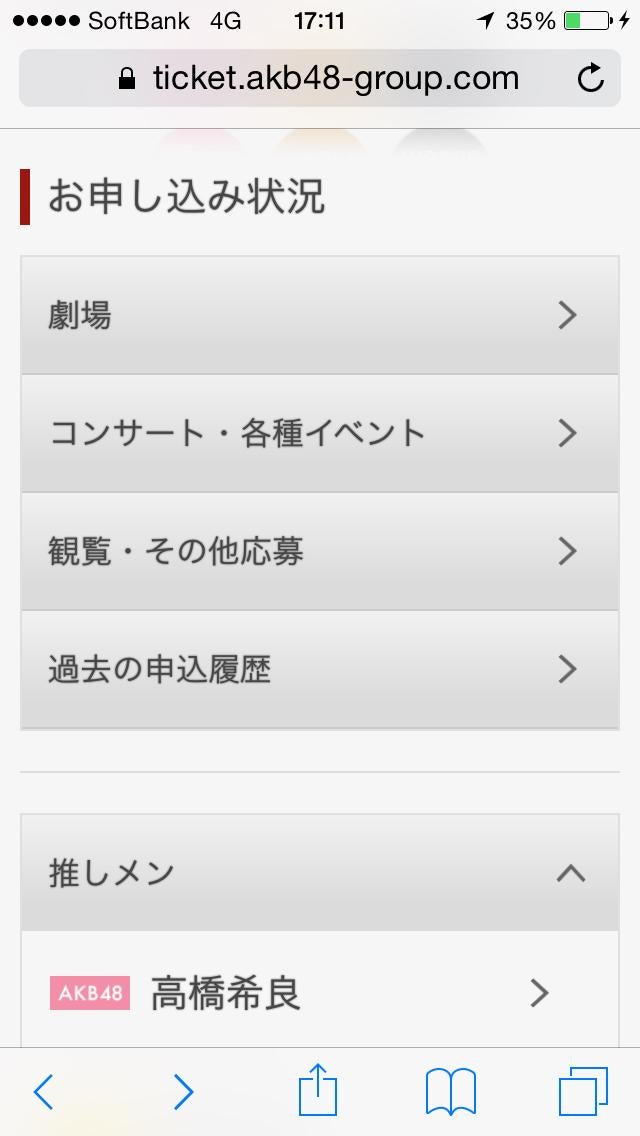Share this page
The height and width of the screenshot is (1136, 640).
pyautogui.click(x=317, y=1090)
